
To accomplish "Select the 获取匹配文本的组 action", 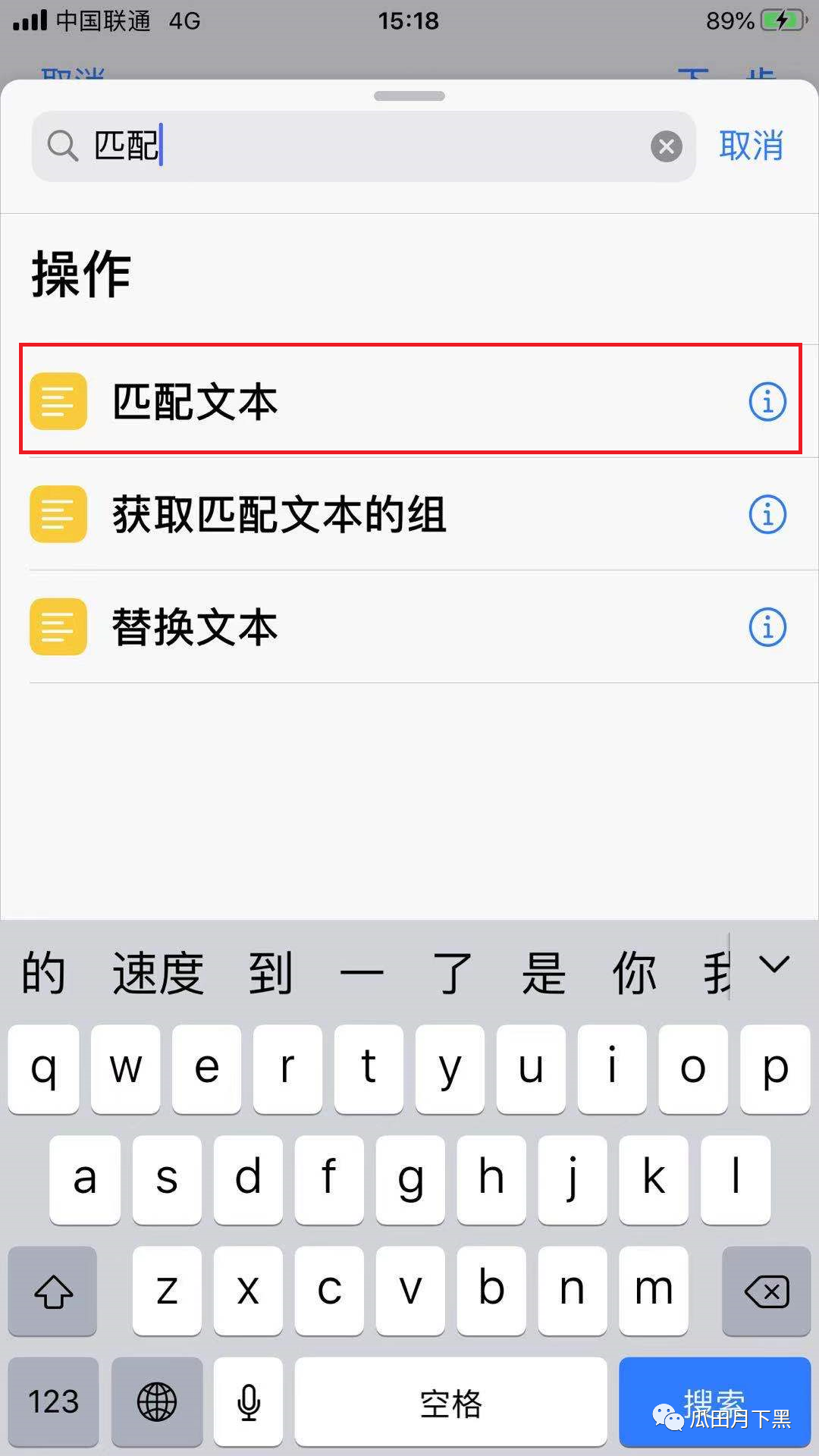I will pos(379,514).
